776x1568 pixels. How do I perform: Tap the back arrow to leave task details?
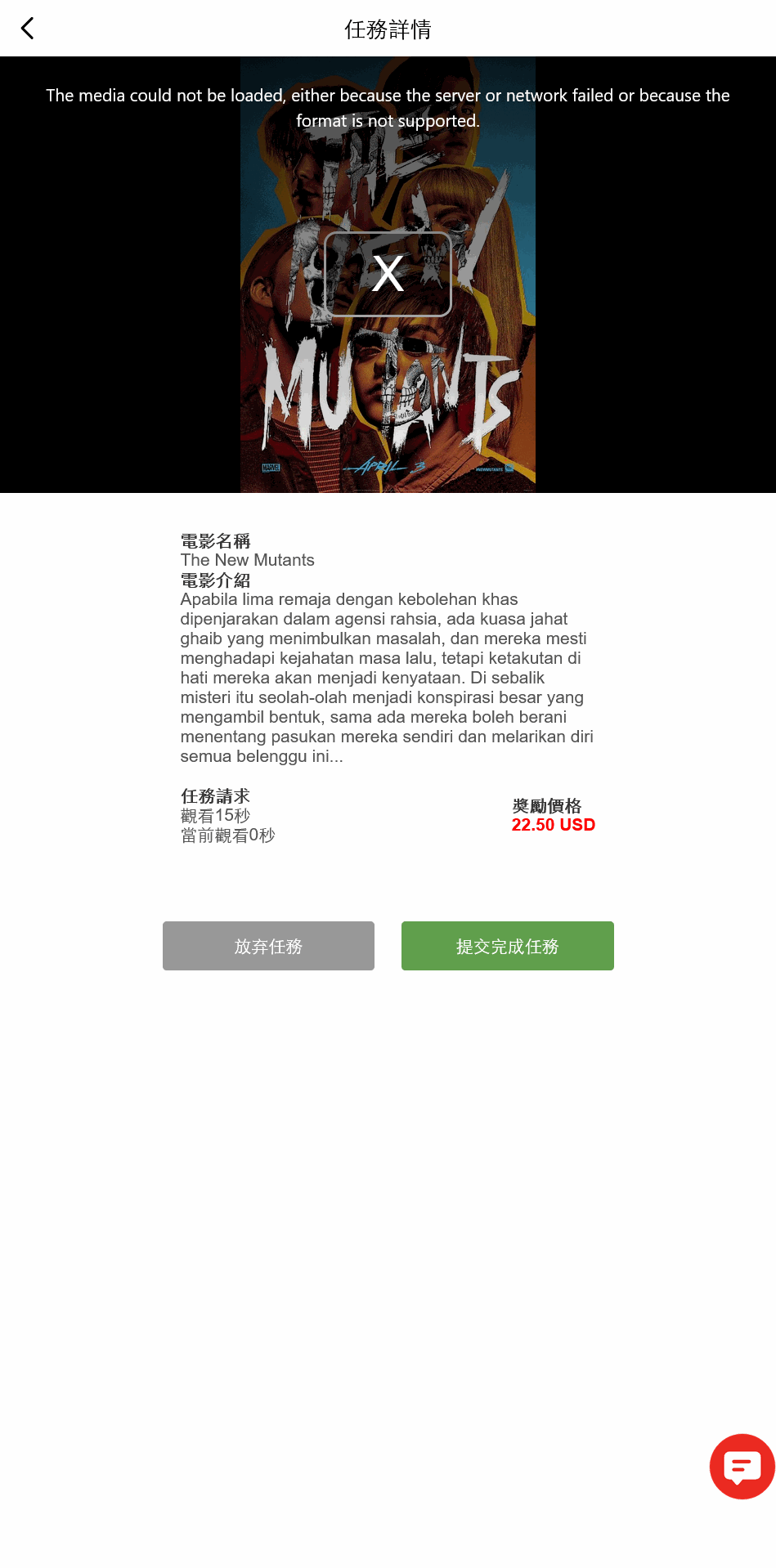point(27,28)
